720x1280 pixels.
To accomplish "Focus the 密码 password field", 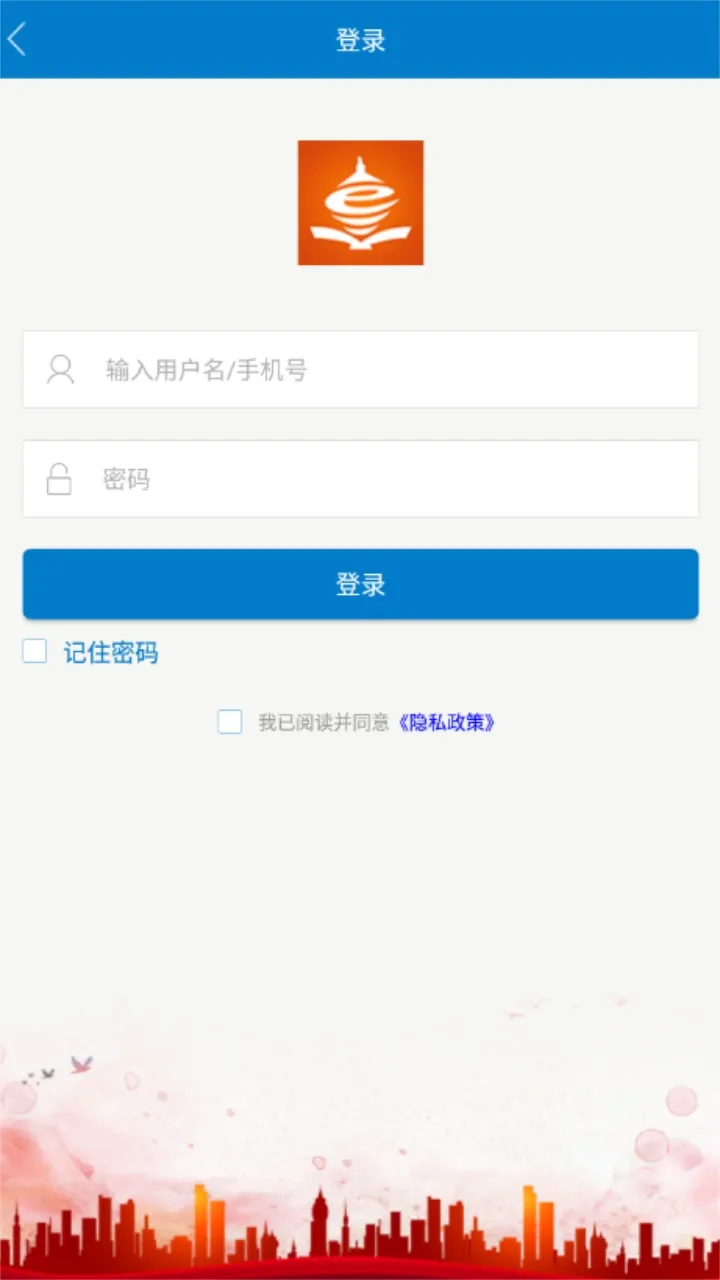I will 360,478.
